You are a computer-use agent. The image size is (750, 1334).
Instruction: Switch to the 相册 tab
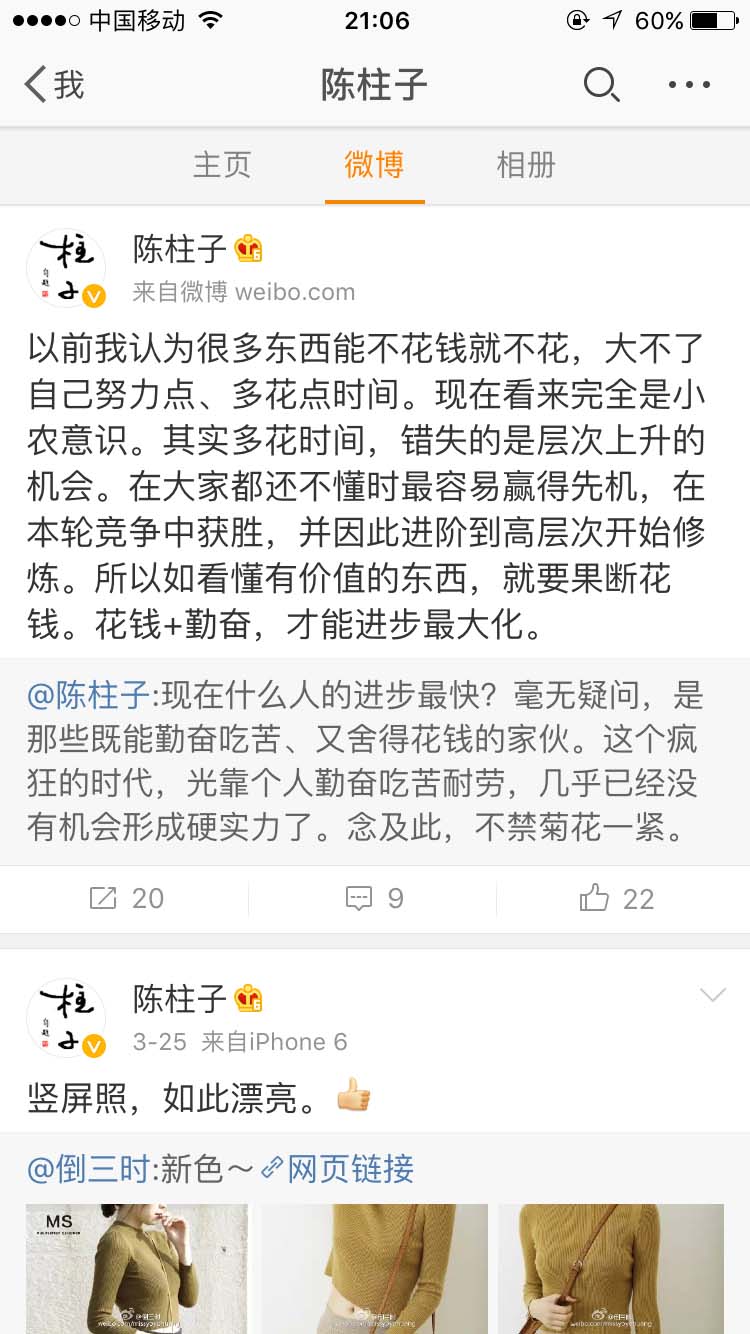(527, 167)
